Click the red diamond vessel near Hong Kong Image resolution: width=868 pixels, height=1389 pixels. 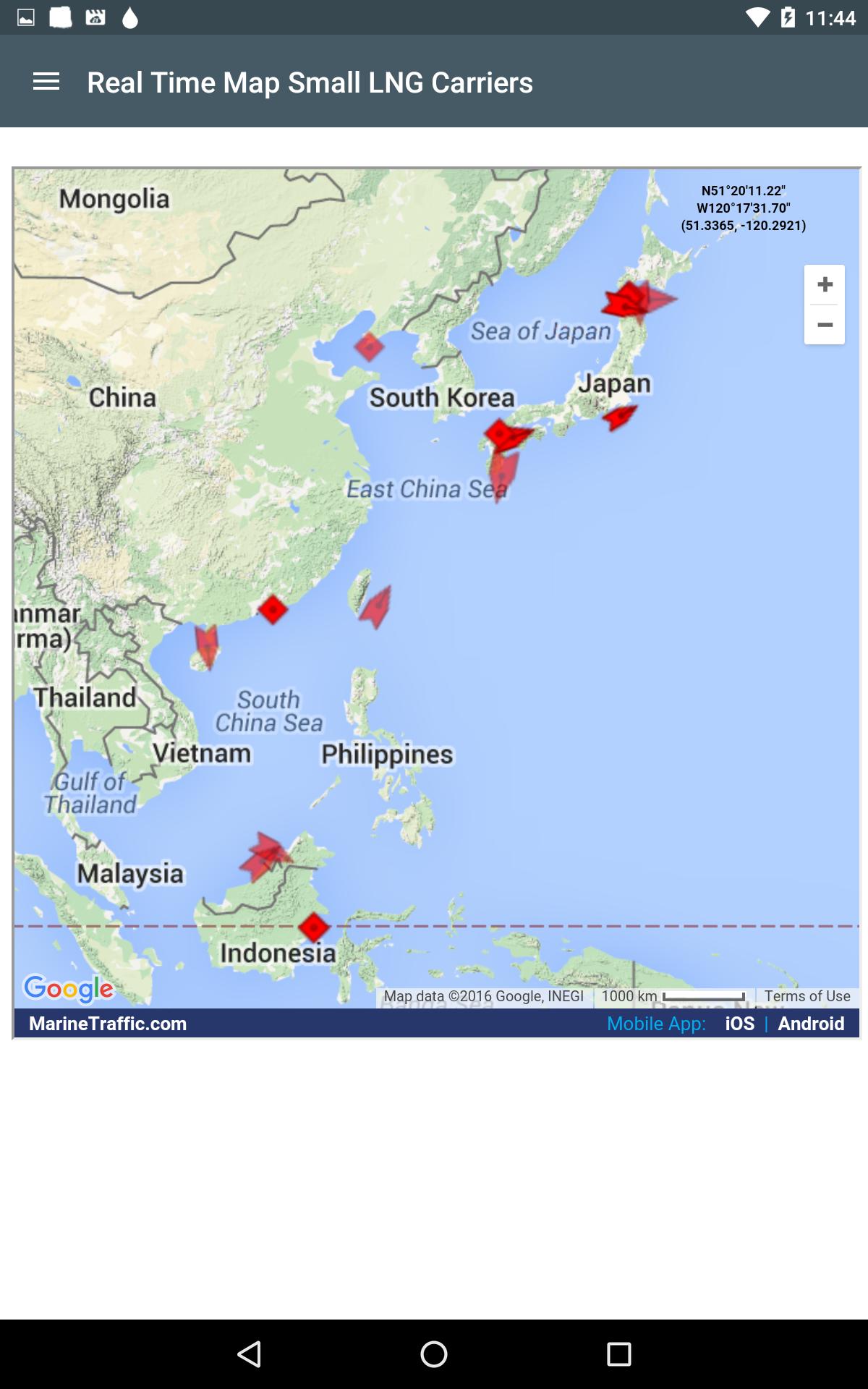click(x=273, y=610)
